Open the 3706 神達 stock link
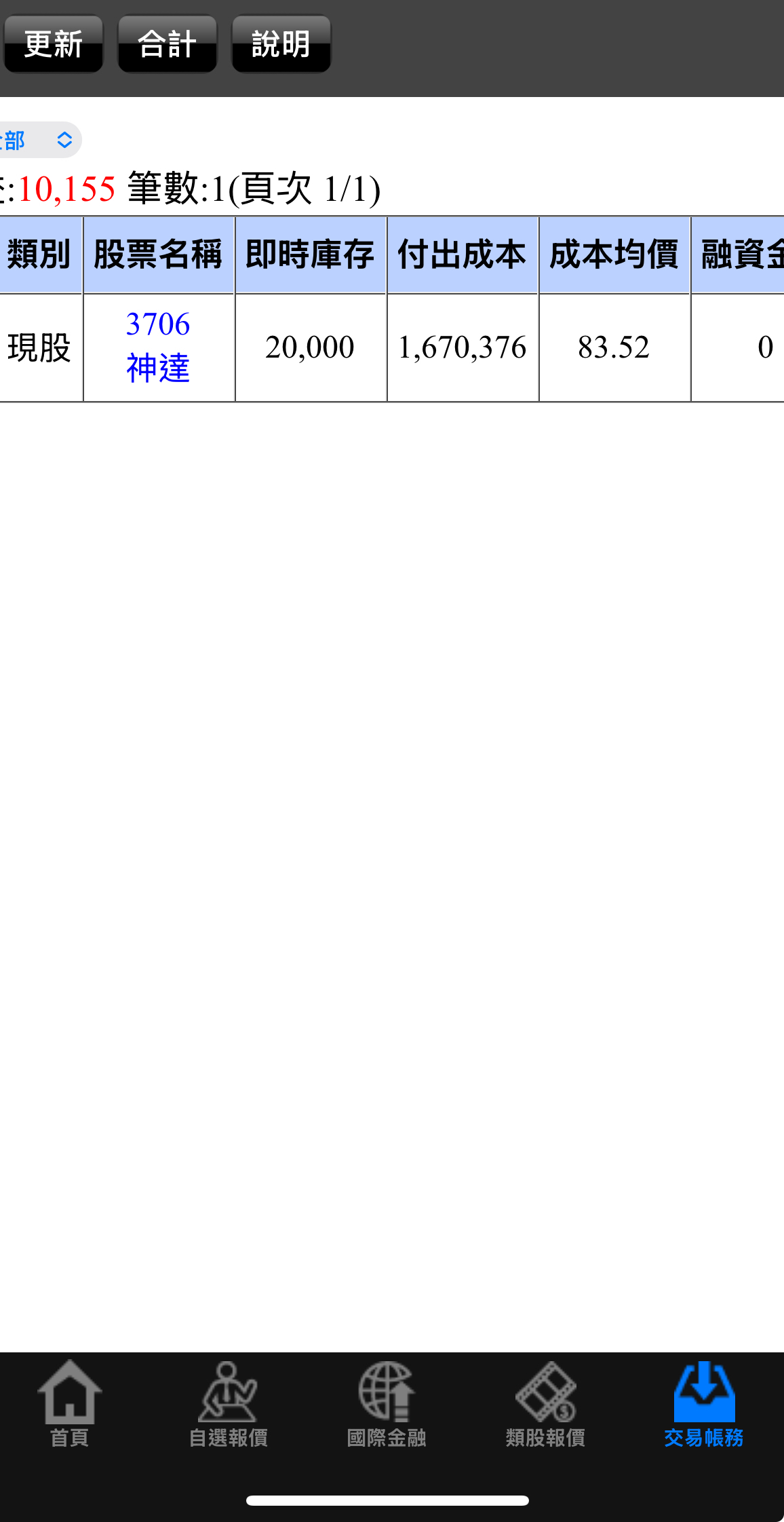The image size is (784, 1522). [158, 347]
